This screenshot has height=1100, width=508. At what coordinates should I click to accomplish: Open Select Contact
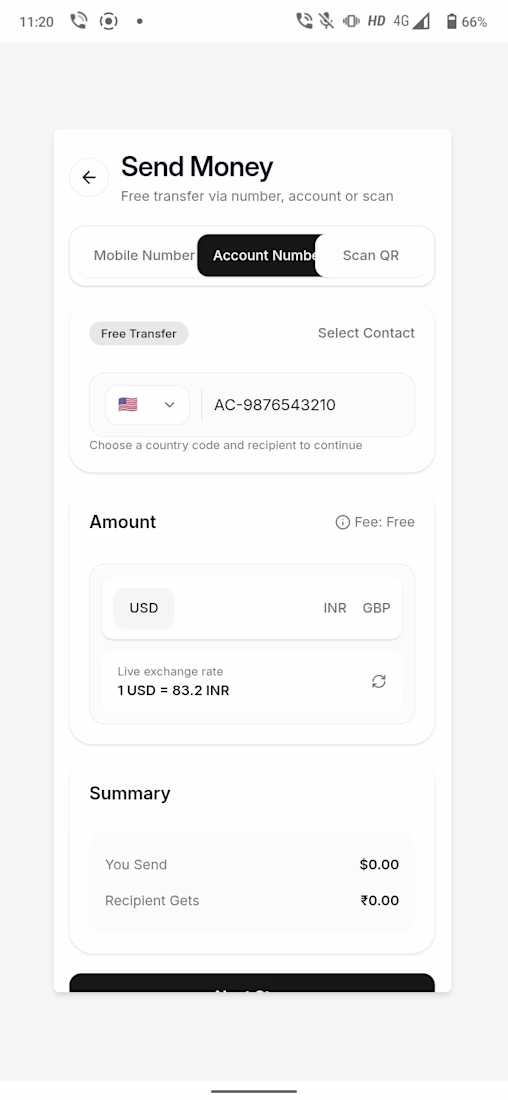(x=366, y=333)
